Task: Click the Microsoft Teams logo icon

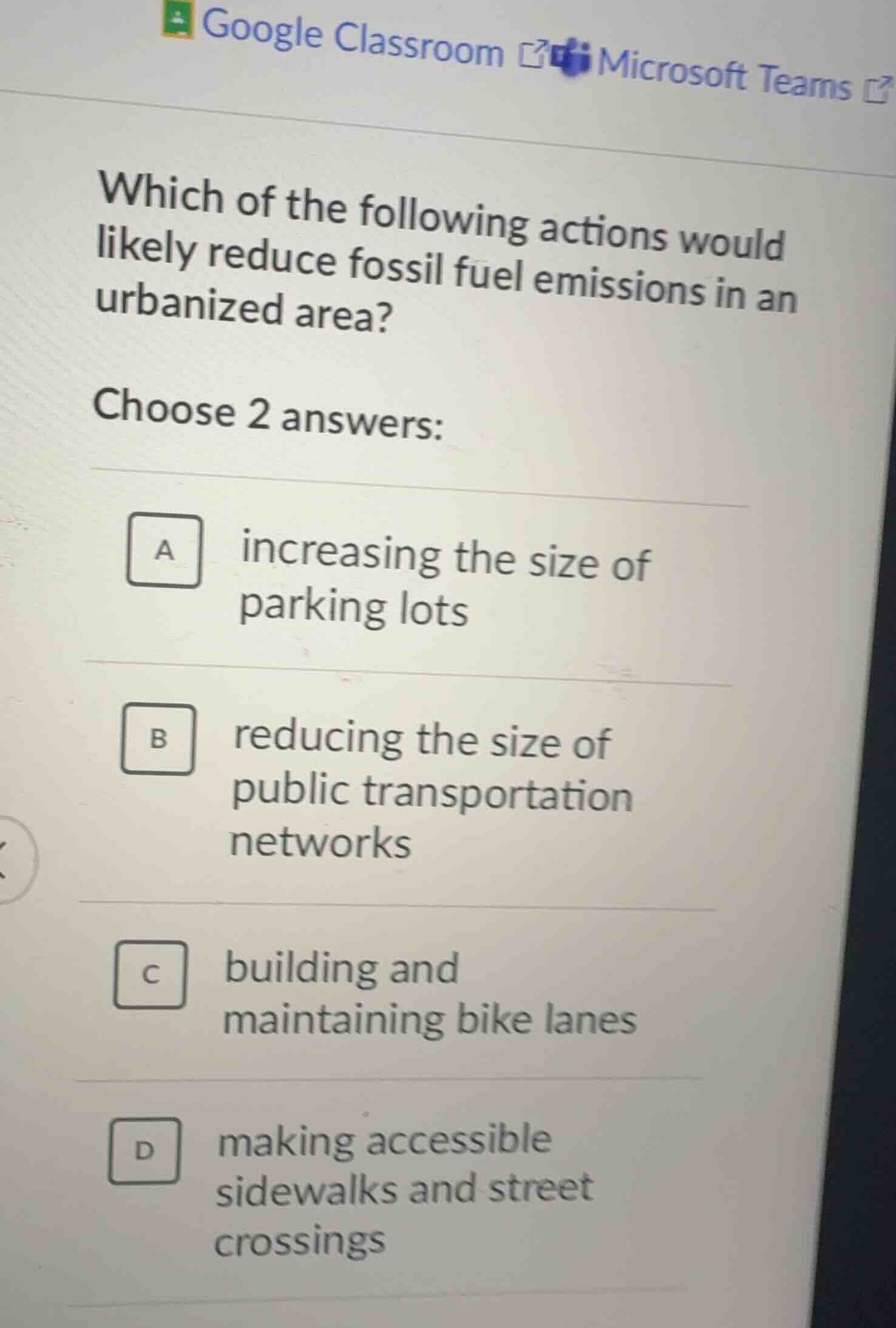Action: tap(569, 55)
